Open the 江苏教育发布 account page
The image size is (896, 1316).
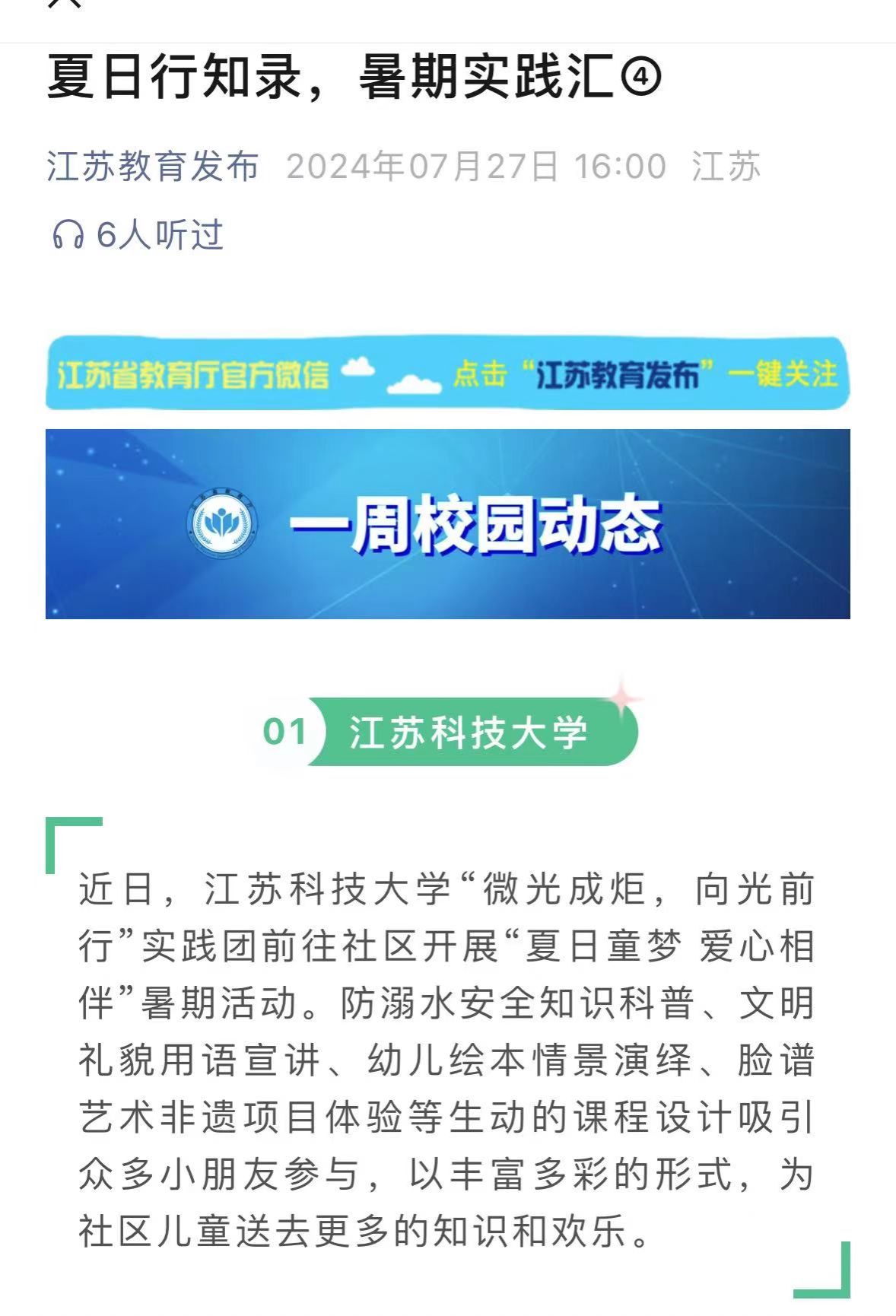153,167
